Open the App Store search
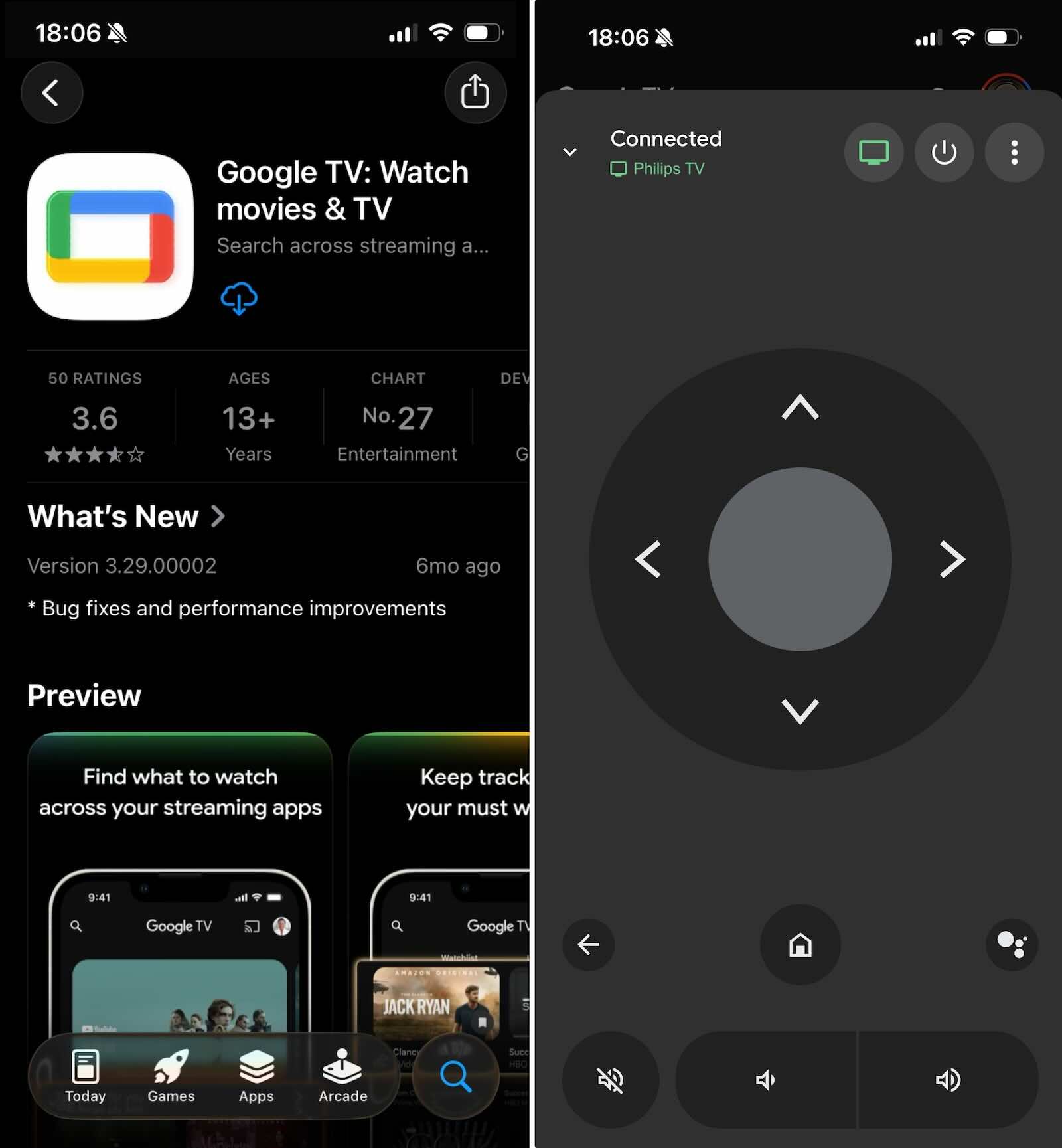 (x=456, y=1076)
